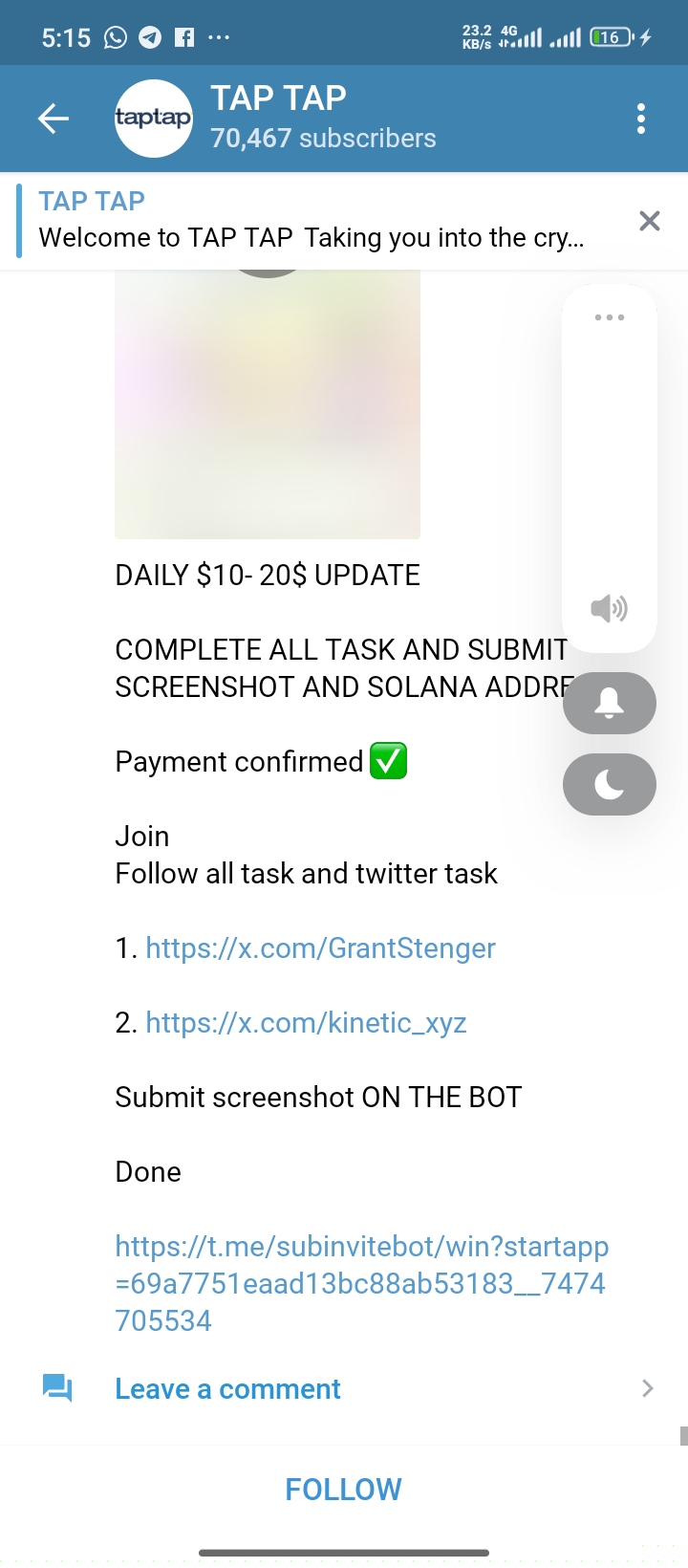Open the channel overflow menu

(640, 119)
